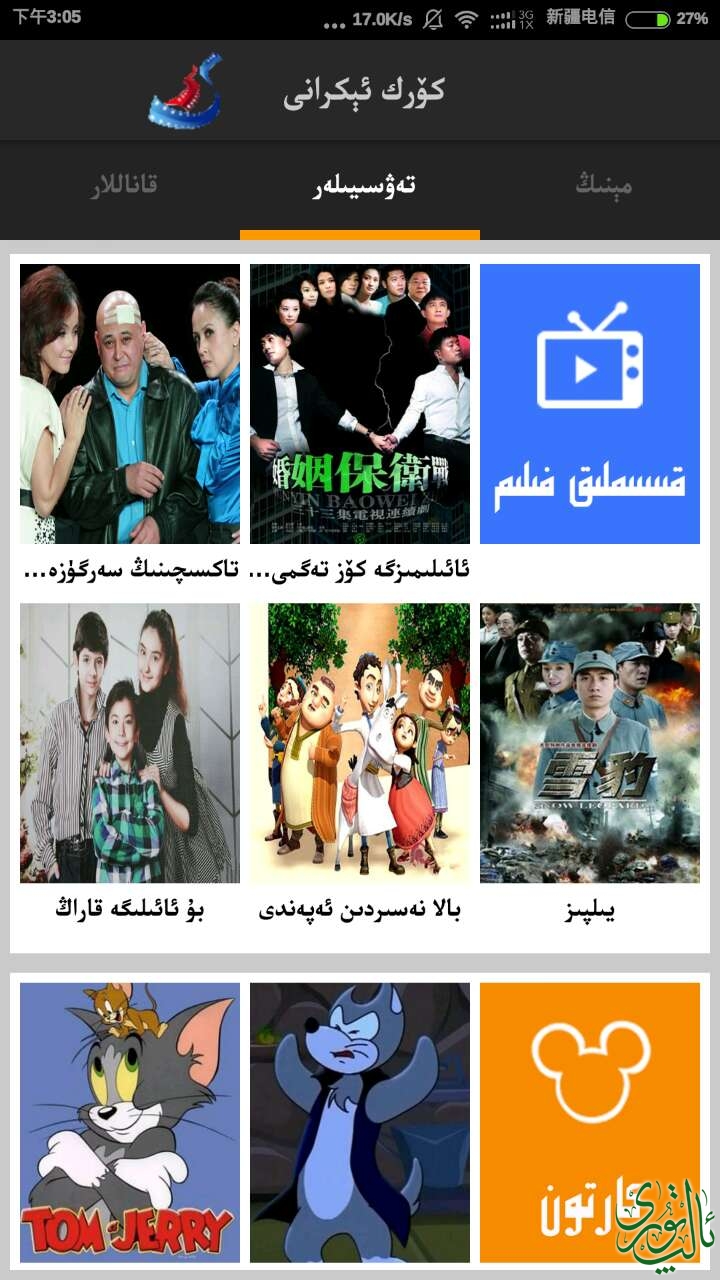Switch to the مېنىڭ tab
Viewport: 720px width, 1280px height.
(604, 185)
